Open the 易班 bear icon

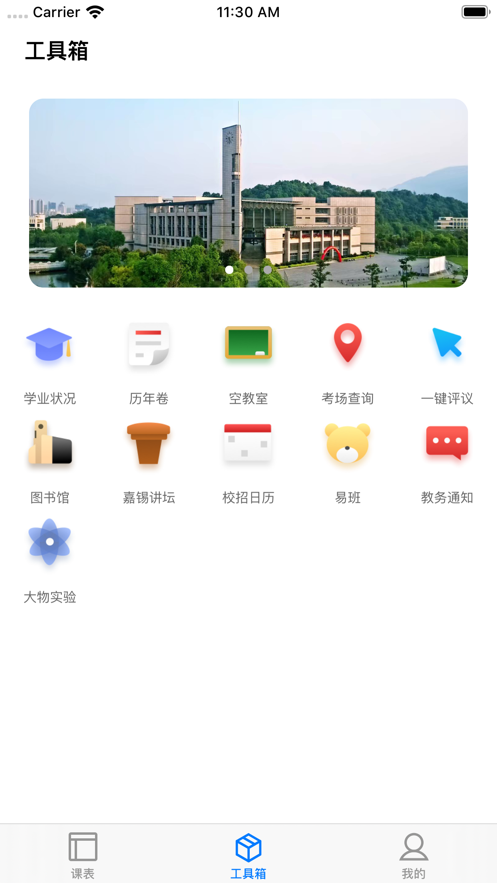pos(347,443)
